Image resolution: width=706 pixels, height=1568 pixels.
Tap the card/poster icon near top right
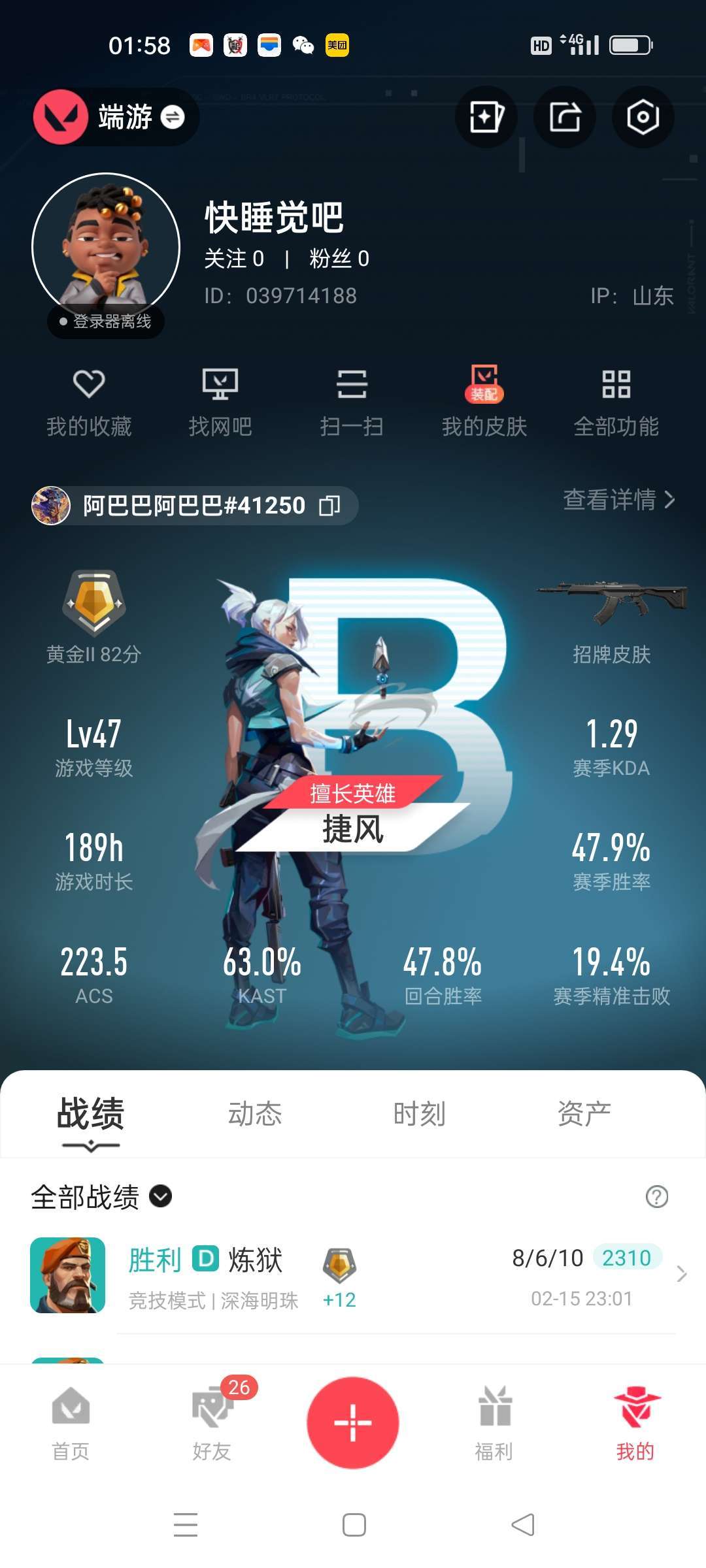(485, 117)
